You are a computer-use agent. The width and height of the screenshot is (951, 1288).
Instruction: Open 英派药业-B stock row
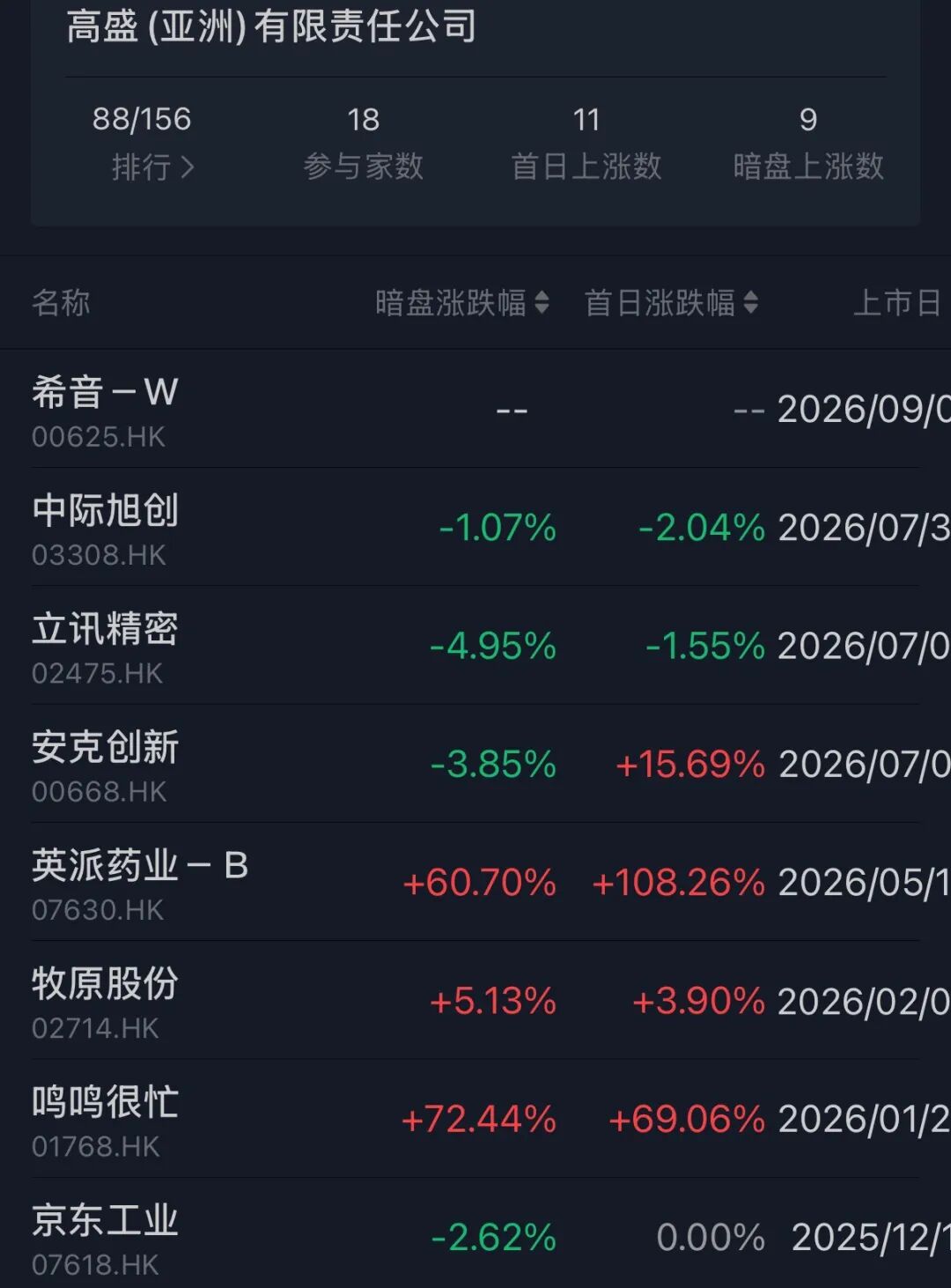pos(475,882)
